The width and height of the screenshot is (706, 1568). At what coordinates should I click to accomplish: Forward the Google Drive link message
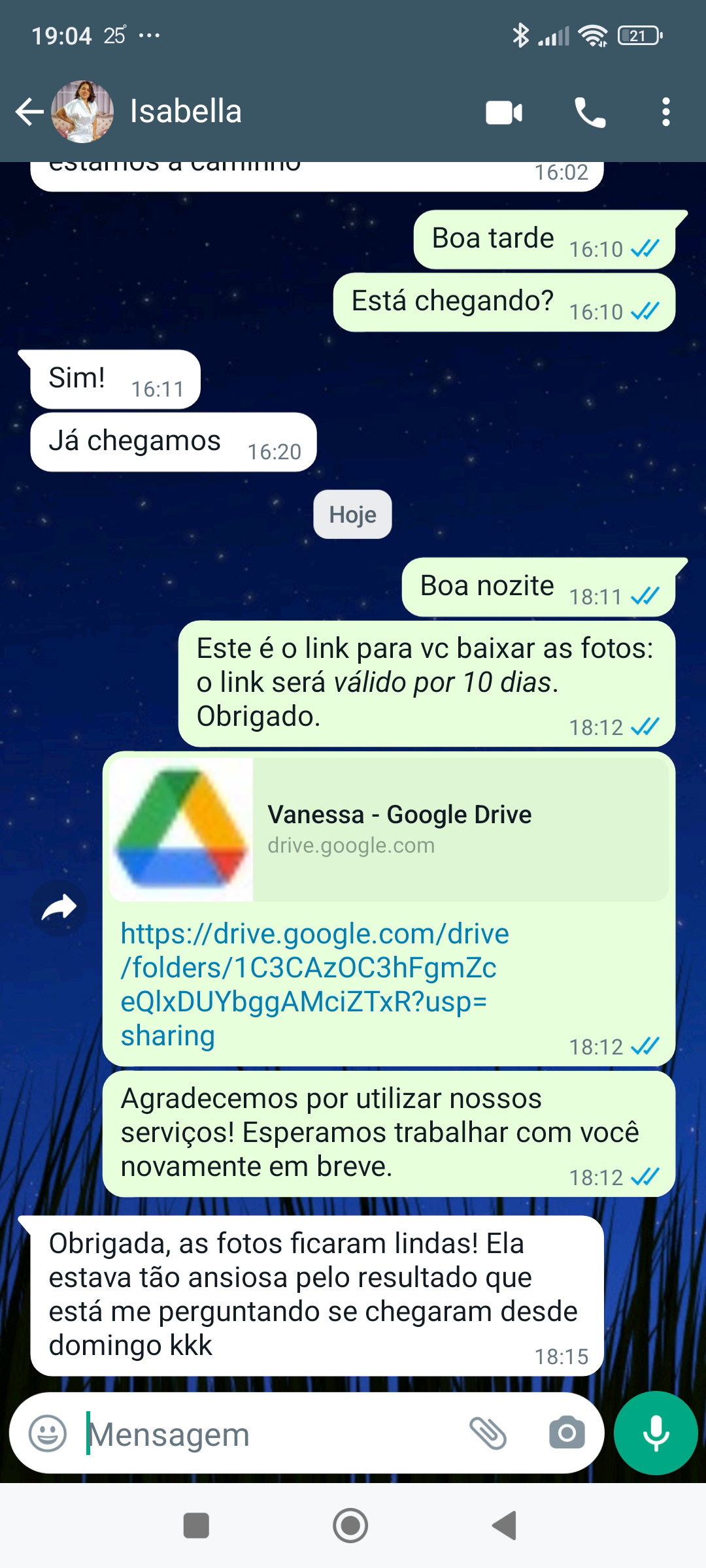click(59, 907)
